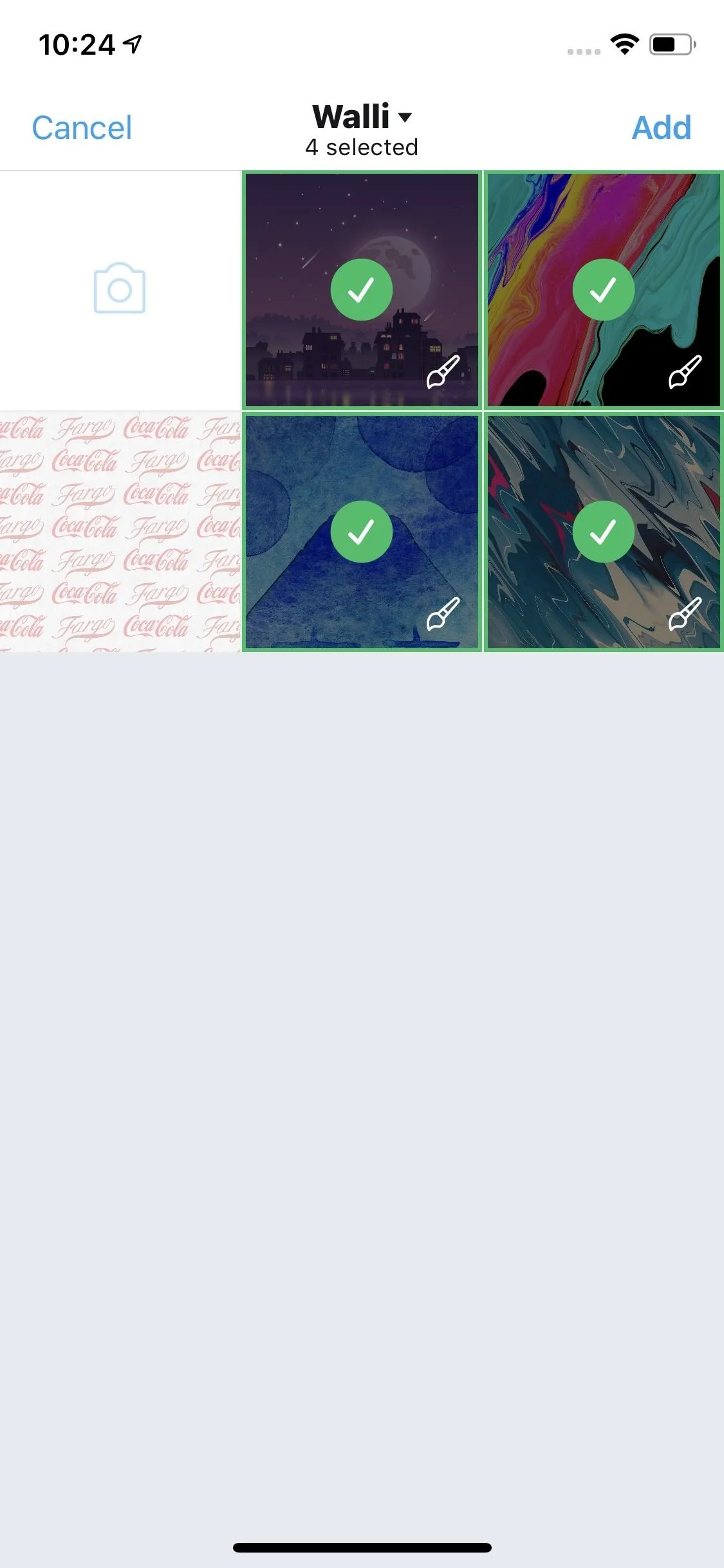
Task: Deselect the night city moon wallpaper
Action: click(x=362, y=290)
